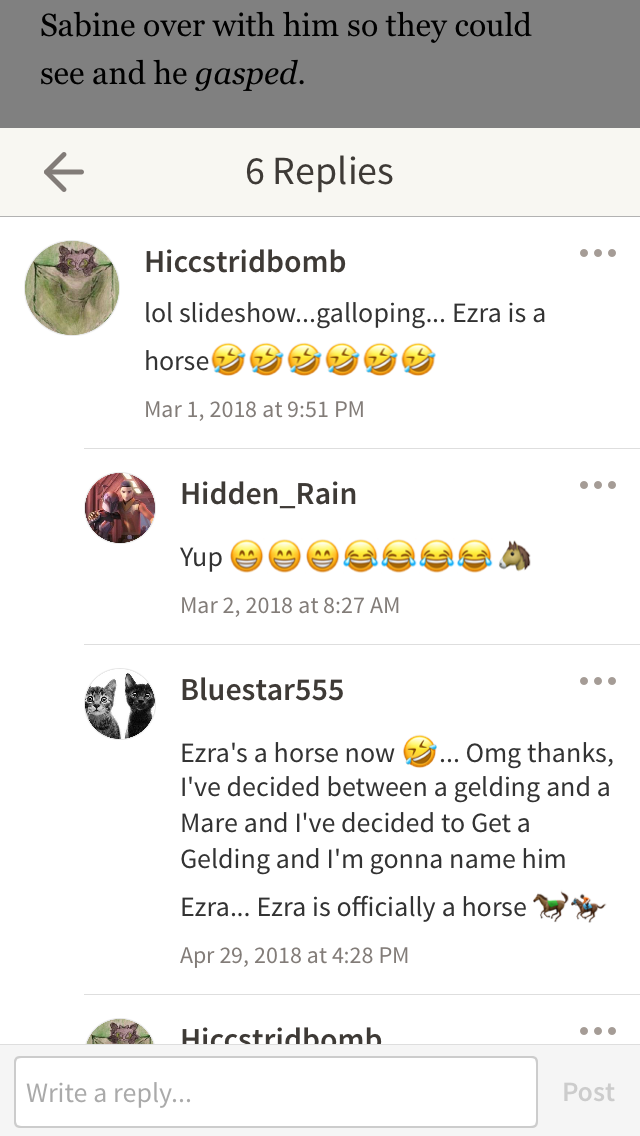Screen dimensions: 640x1136
Task: Go back from the 6 Replies view
Action: [64, 173]
